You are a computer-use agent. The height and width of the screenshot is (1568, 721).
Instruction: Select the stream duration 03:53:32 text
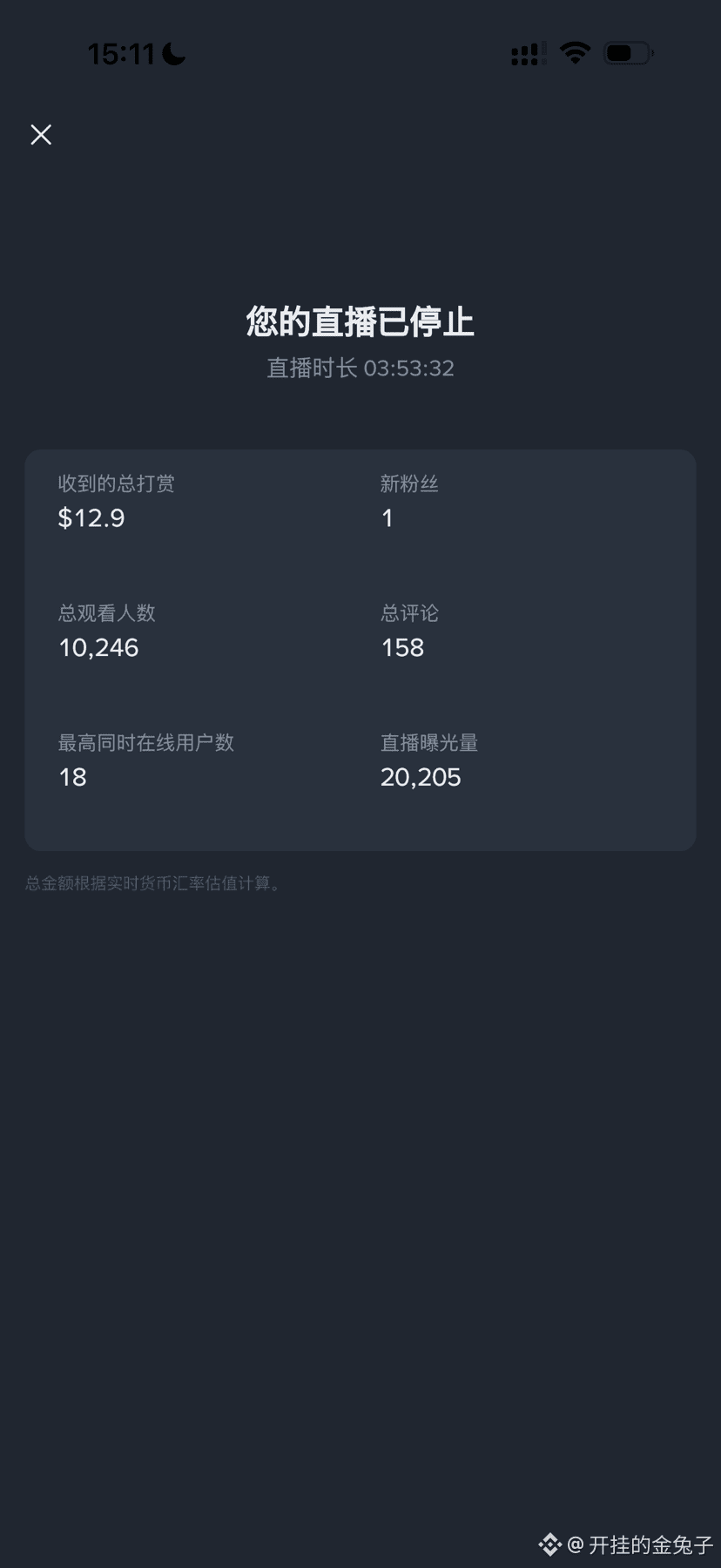tap(411, 368)
